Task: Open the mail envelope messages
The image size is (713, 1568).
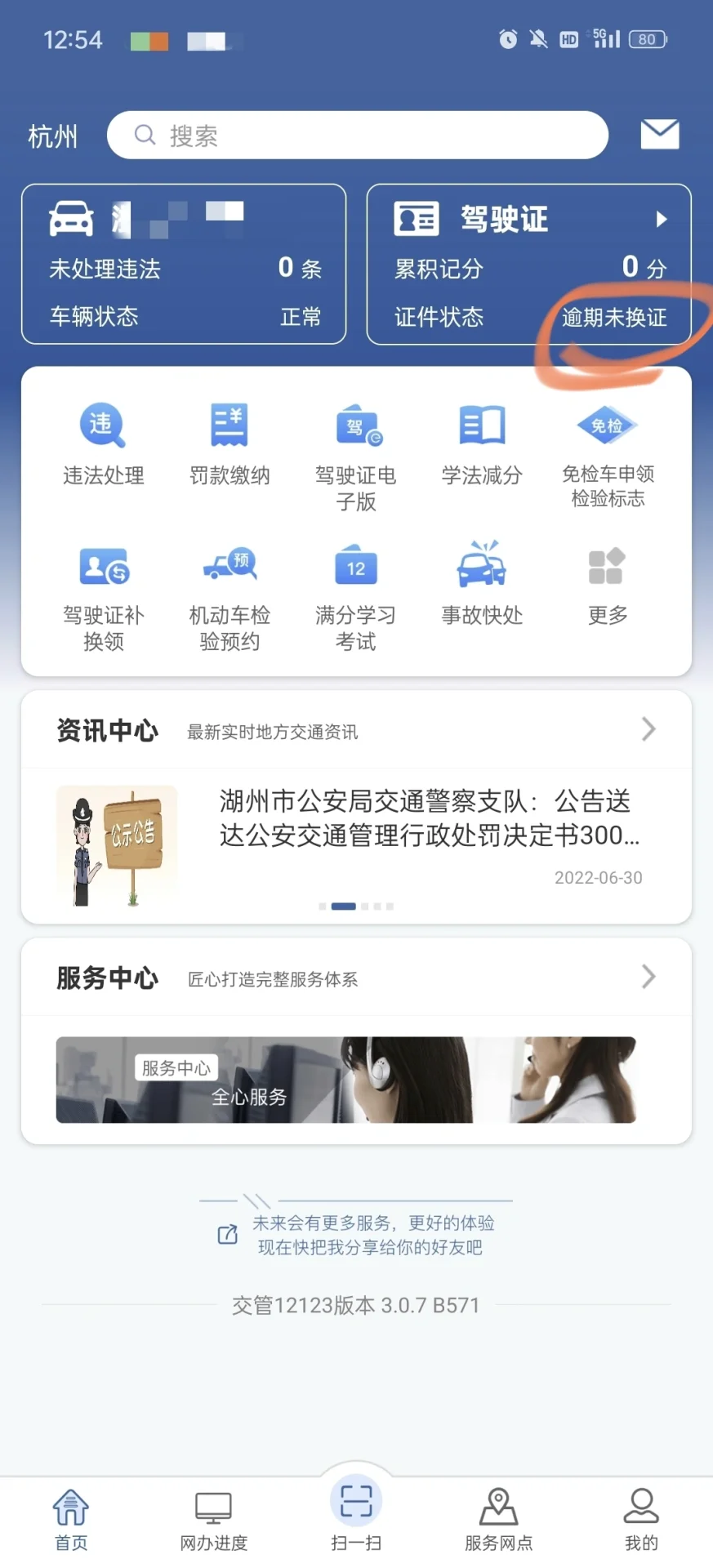Action: 659,134
